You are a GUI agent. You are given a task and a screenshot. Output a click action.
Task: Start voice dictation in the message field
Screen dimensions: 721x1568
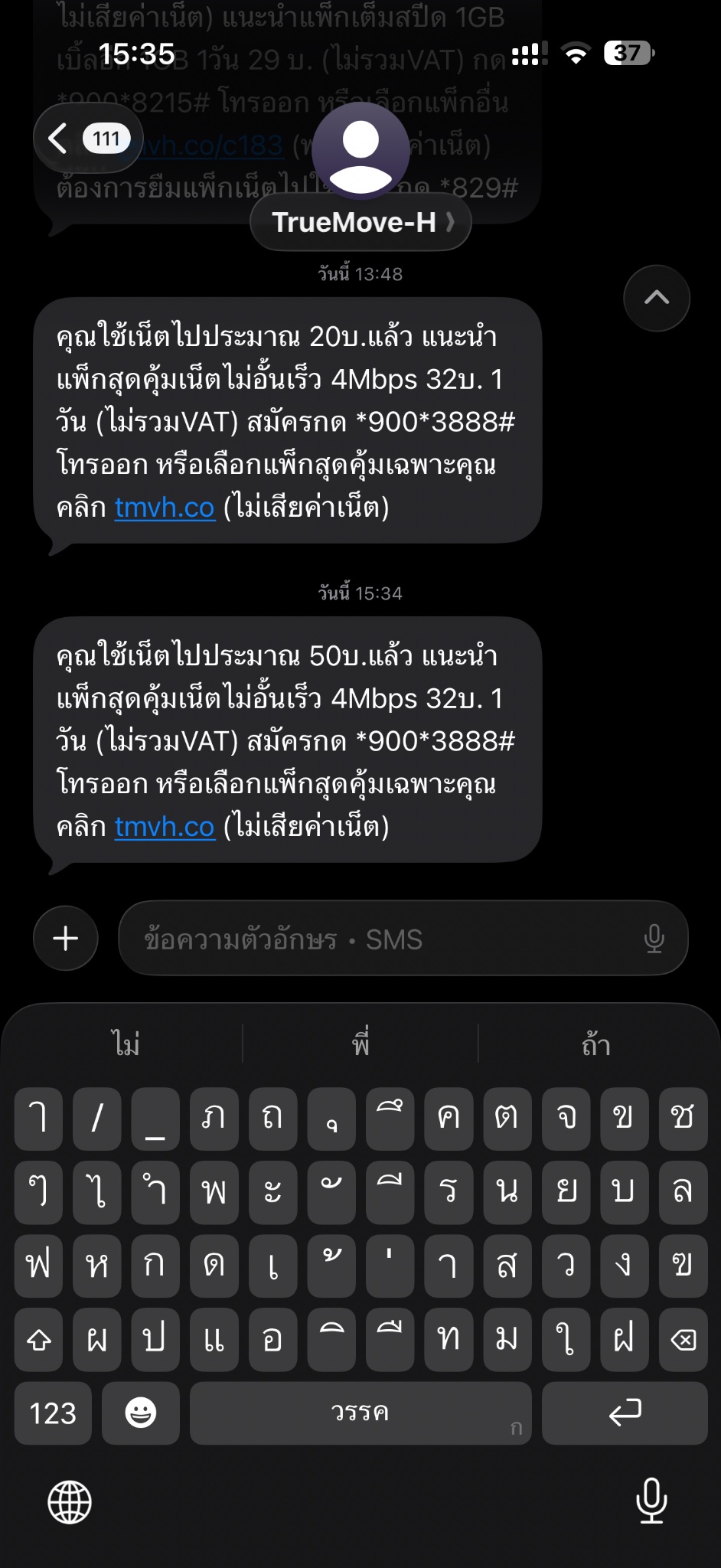654,939
